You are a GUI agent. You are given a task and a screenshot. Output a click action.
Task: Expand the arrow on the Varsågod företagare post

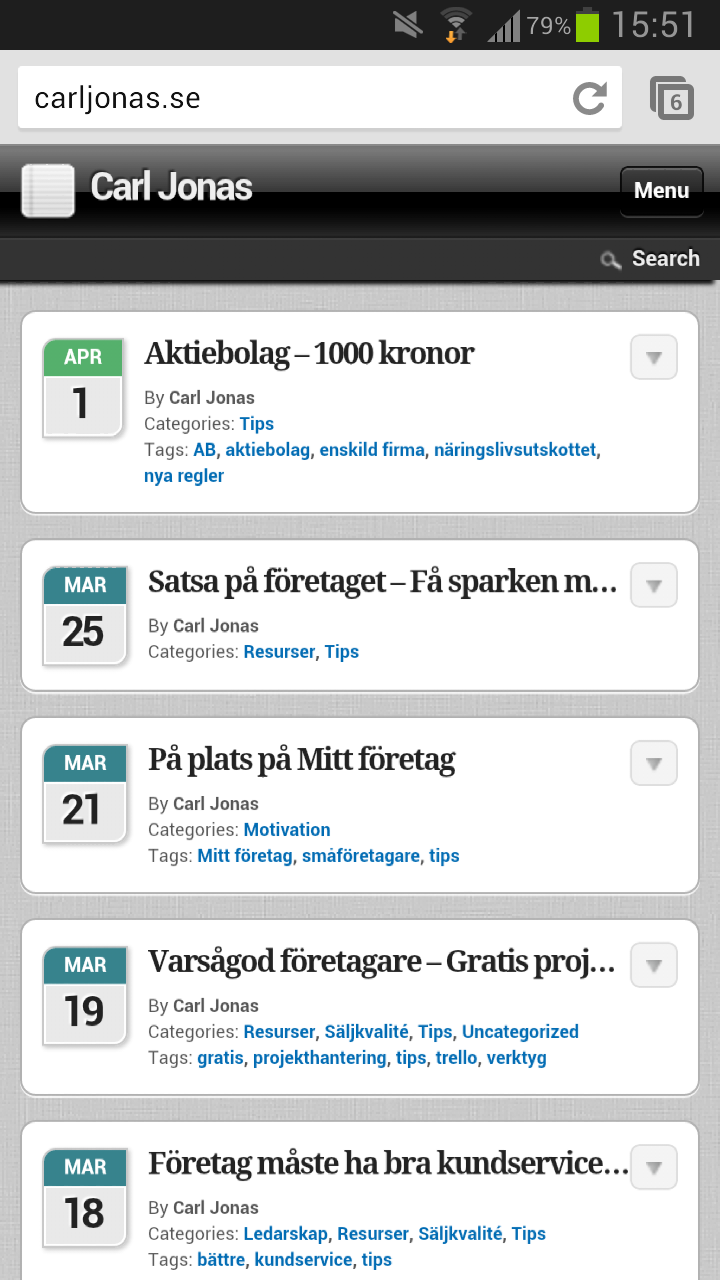click(654, 965)
